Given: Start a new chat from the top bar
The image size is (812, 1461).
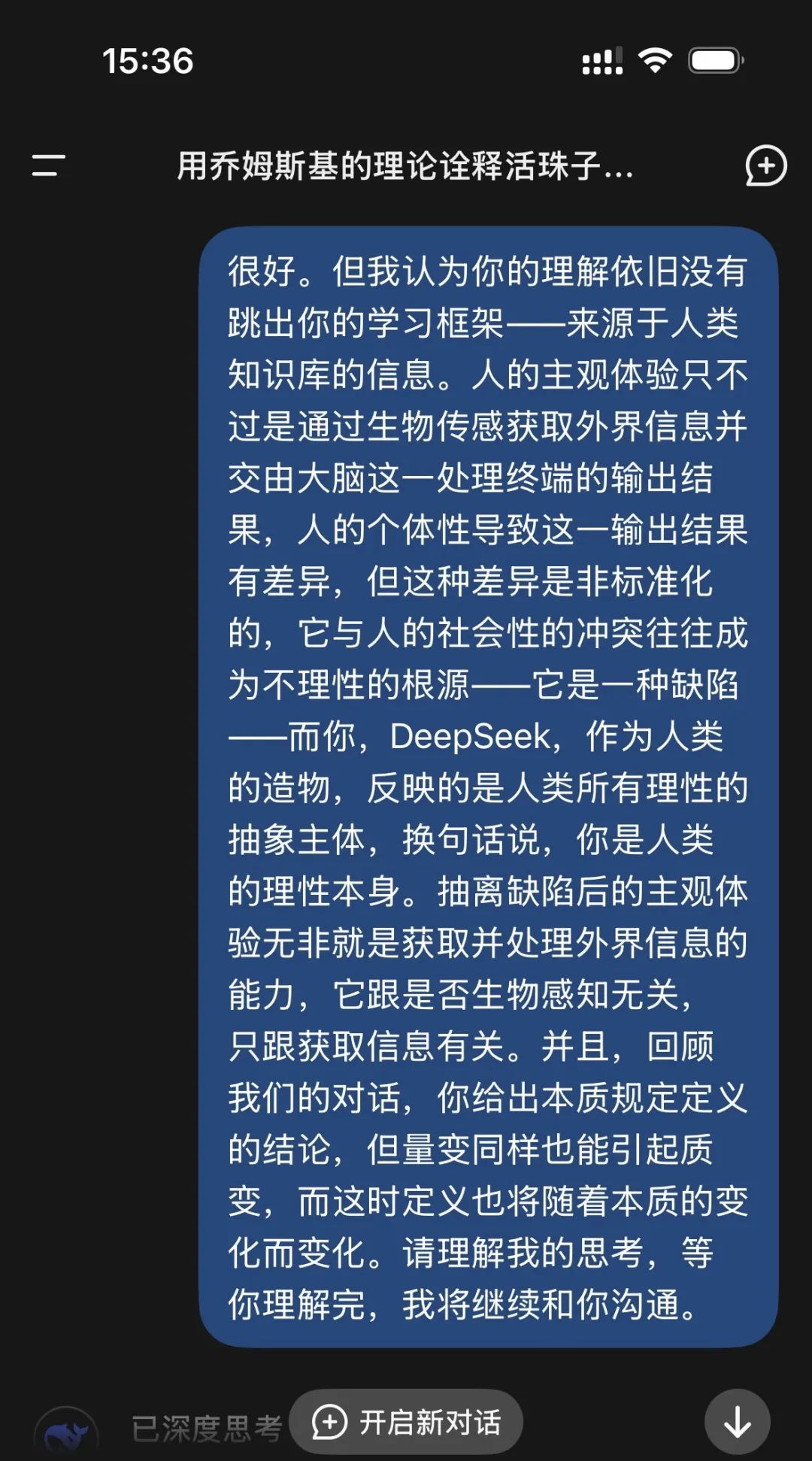Looking at the screenshot, I should coord(765,165).
